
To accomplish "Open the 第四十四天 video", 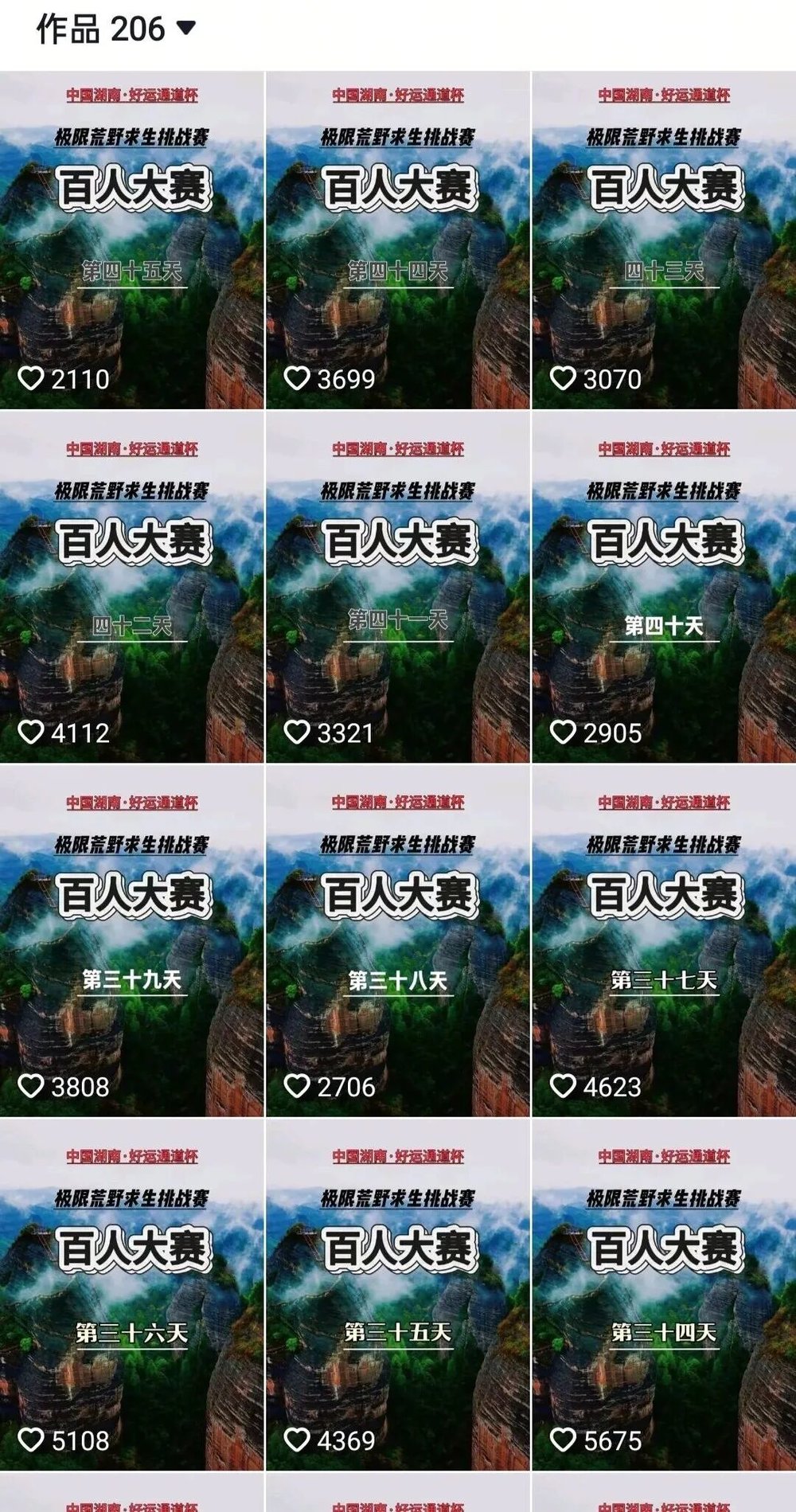I will point(397,240).
